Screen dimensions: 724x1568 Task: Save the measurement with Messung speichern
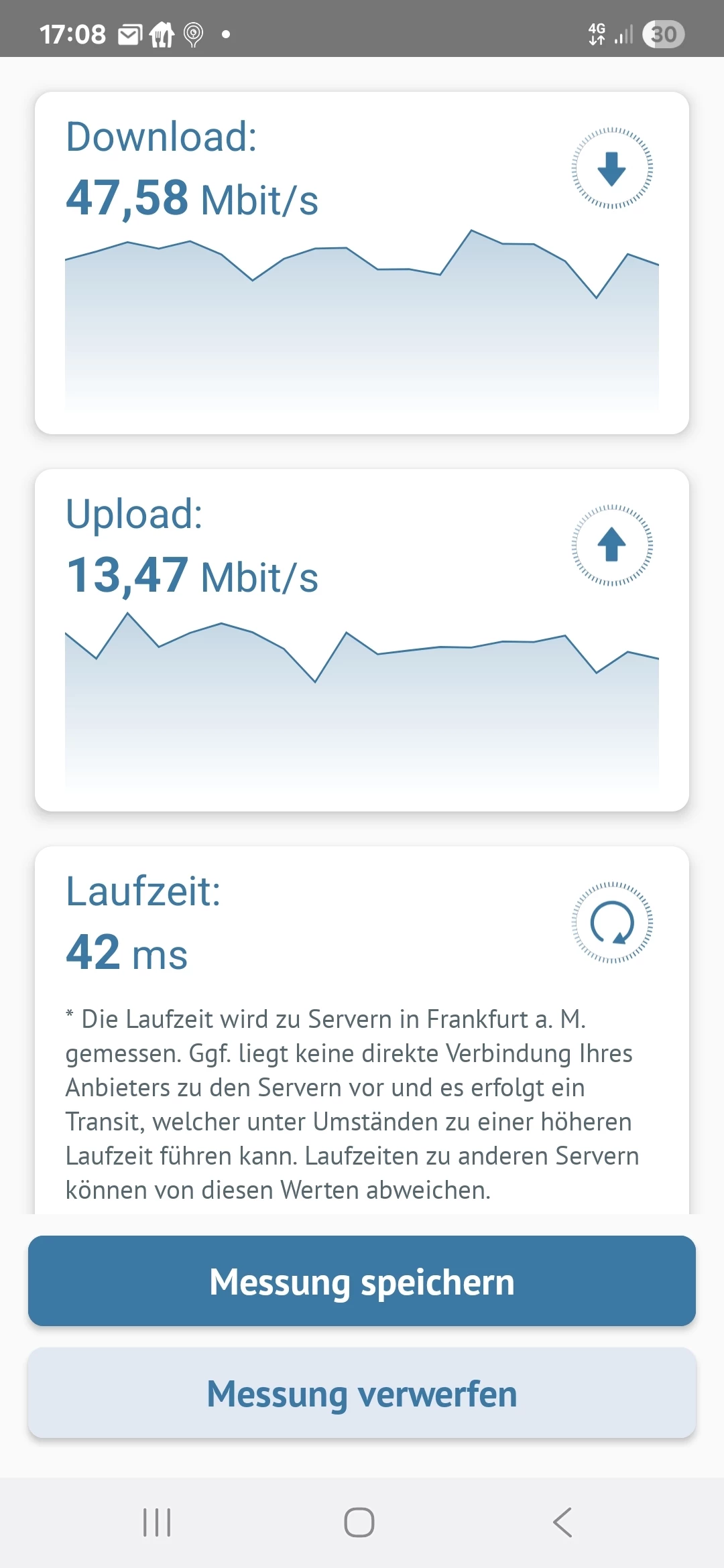362,1281
